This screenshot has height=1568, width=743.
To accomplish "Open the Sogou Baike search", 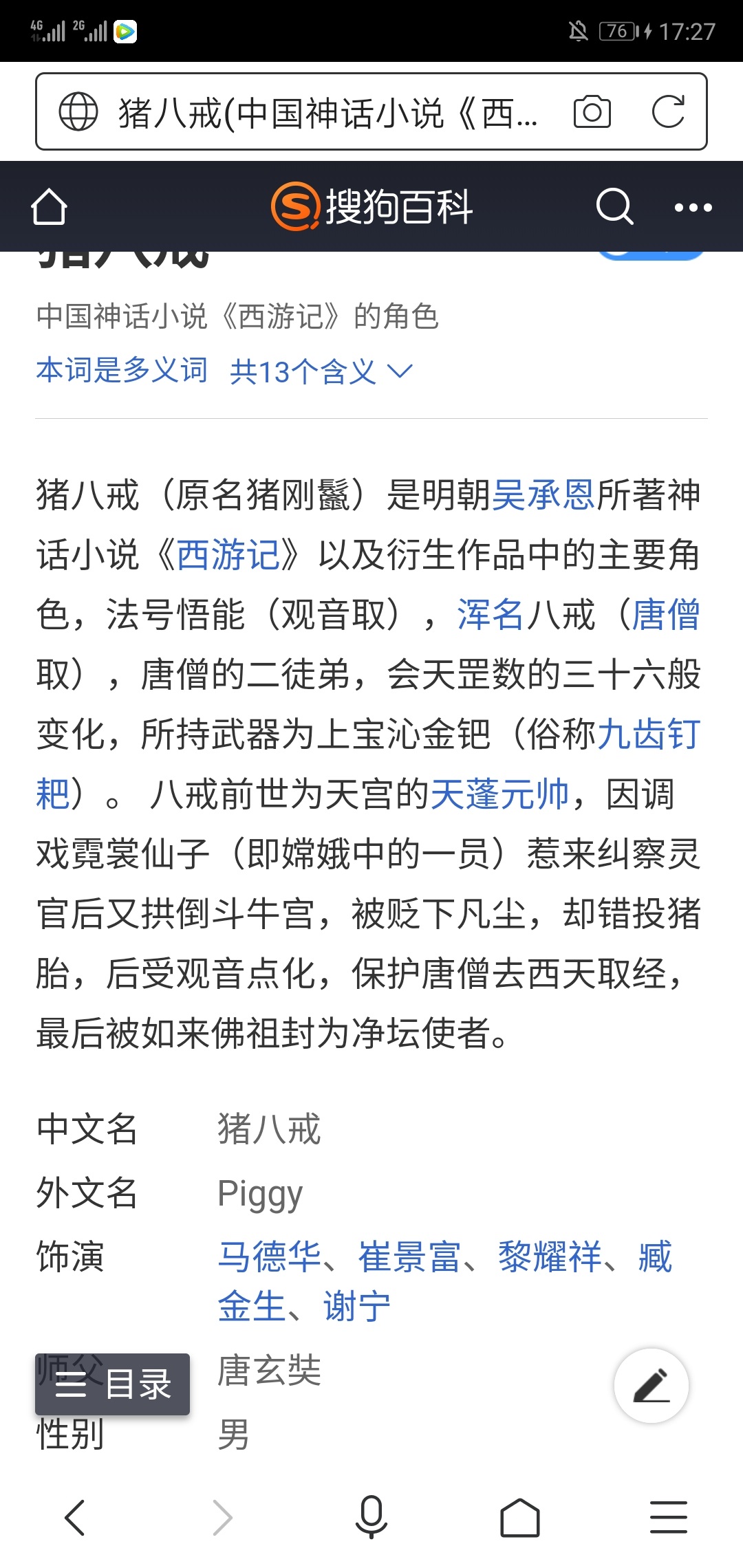I will 614,207.
